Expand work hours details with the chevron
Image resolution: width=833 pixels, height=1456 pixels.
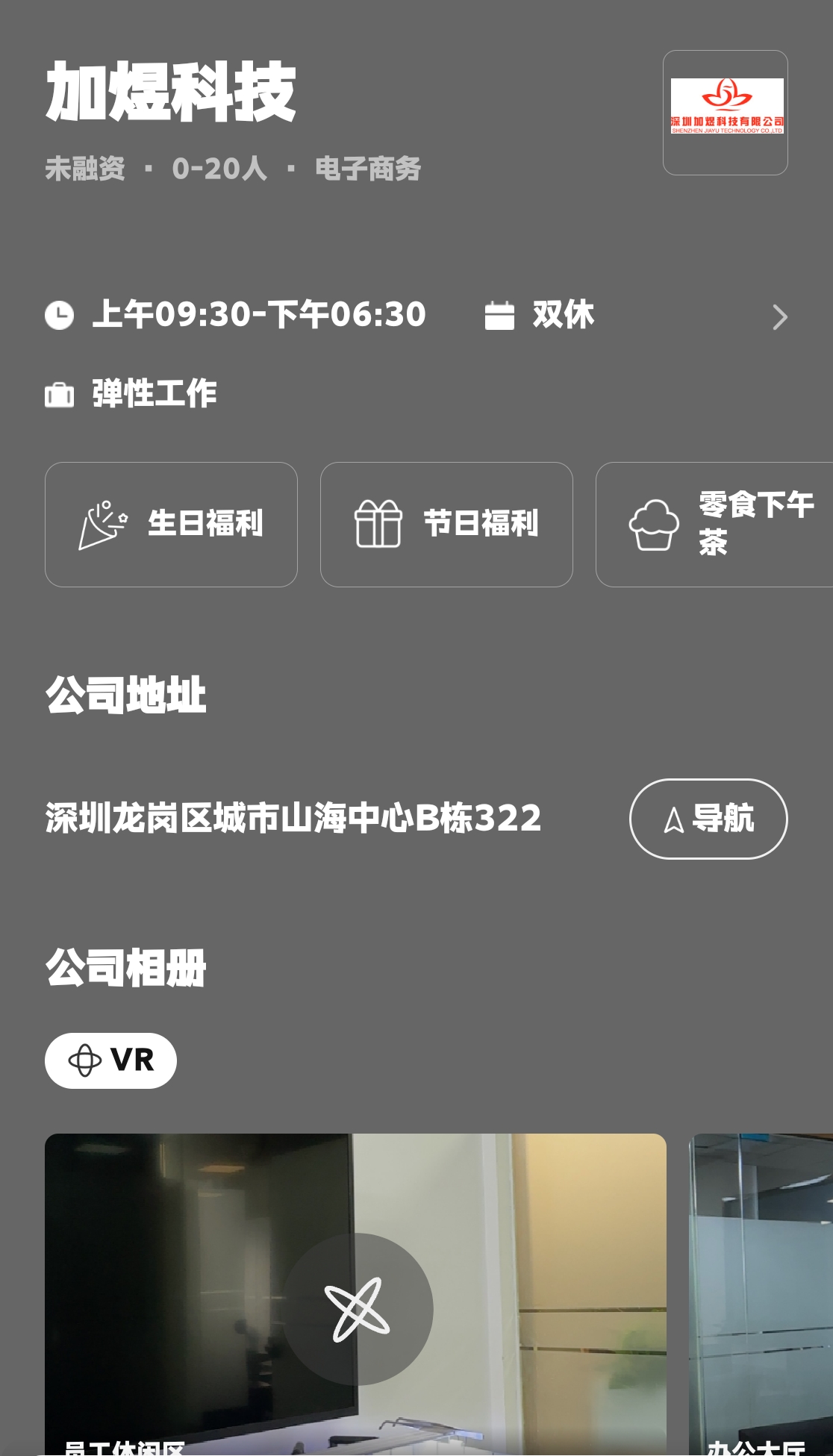(779, 317)
